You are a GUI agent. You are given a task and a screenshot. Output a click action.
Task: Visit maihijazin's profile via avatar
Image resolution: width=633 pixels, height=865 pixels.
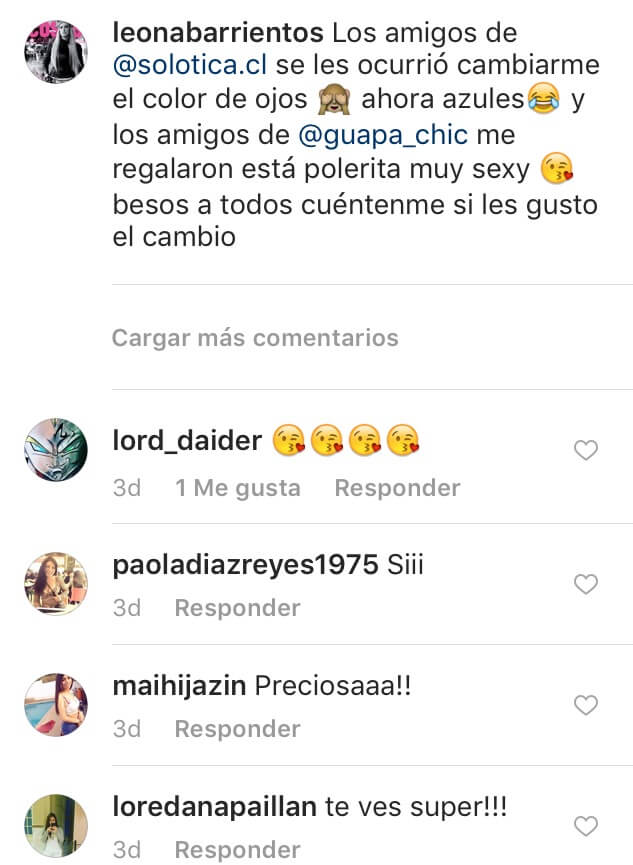coord(56,704)
